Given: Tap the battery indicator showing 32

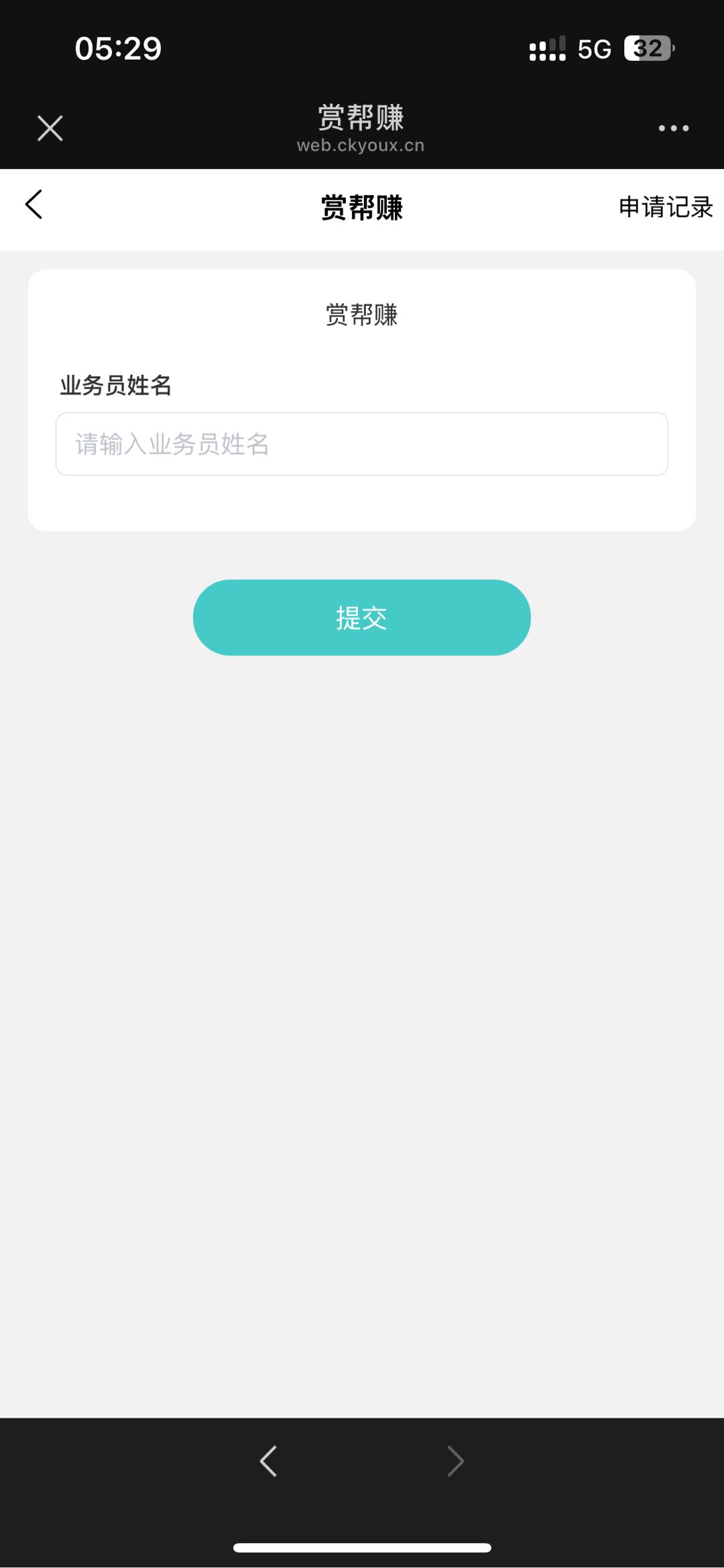Looking at the screenshot, I should tap(648, 47).
